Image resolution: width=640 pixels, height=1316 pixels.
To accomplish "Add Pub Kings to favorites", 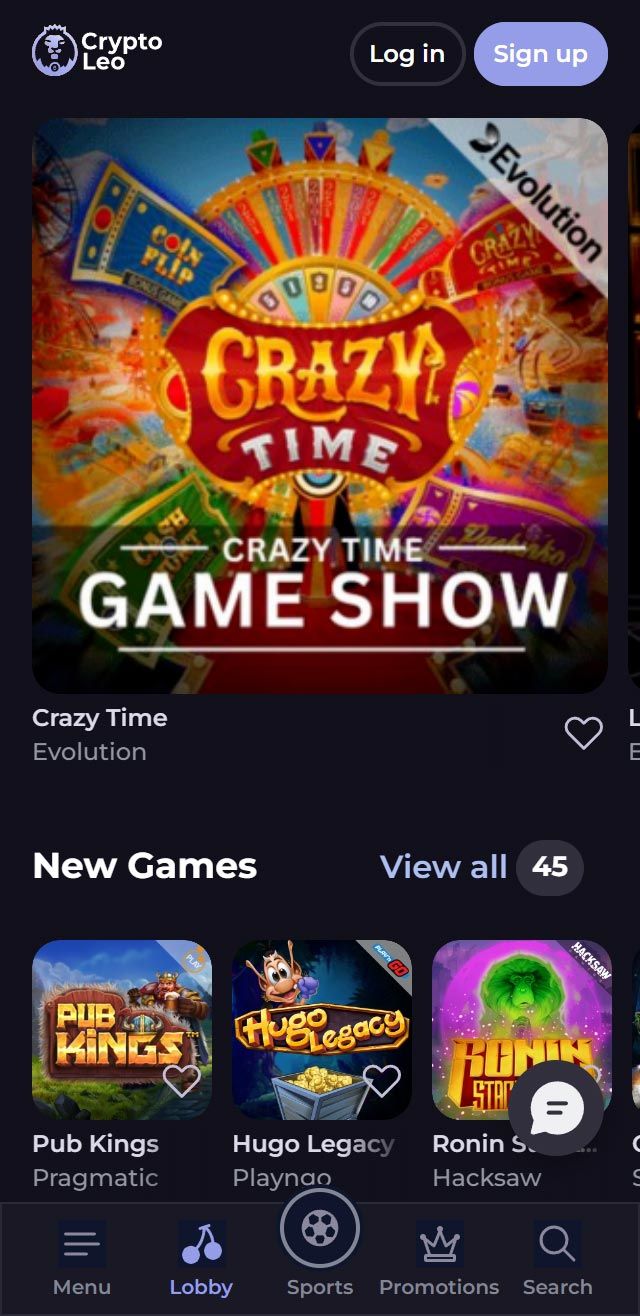I will pyautogui.click(x=181, y=1080).
